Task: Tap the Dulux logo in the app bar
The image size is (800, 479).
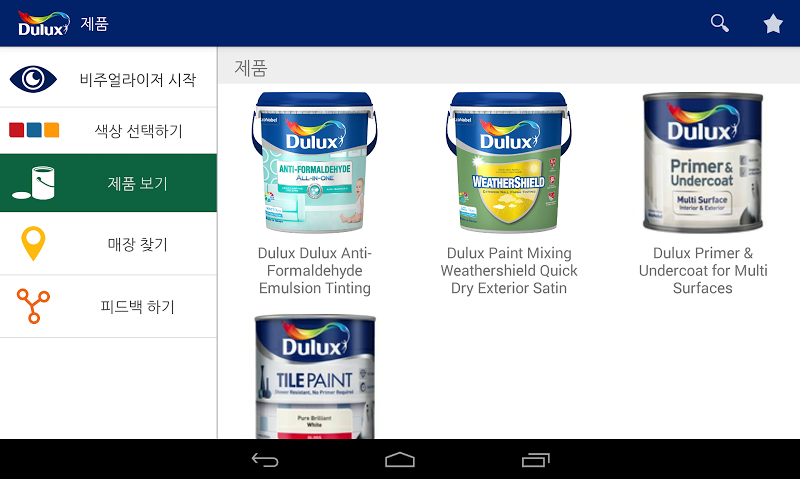Action: pos(44,22)
